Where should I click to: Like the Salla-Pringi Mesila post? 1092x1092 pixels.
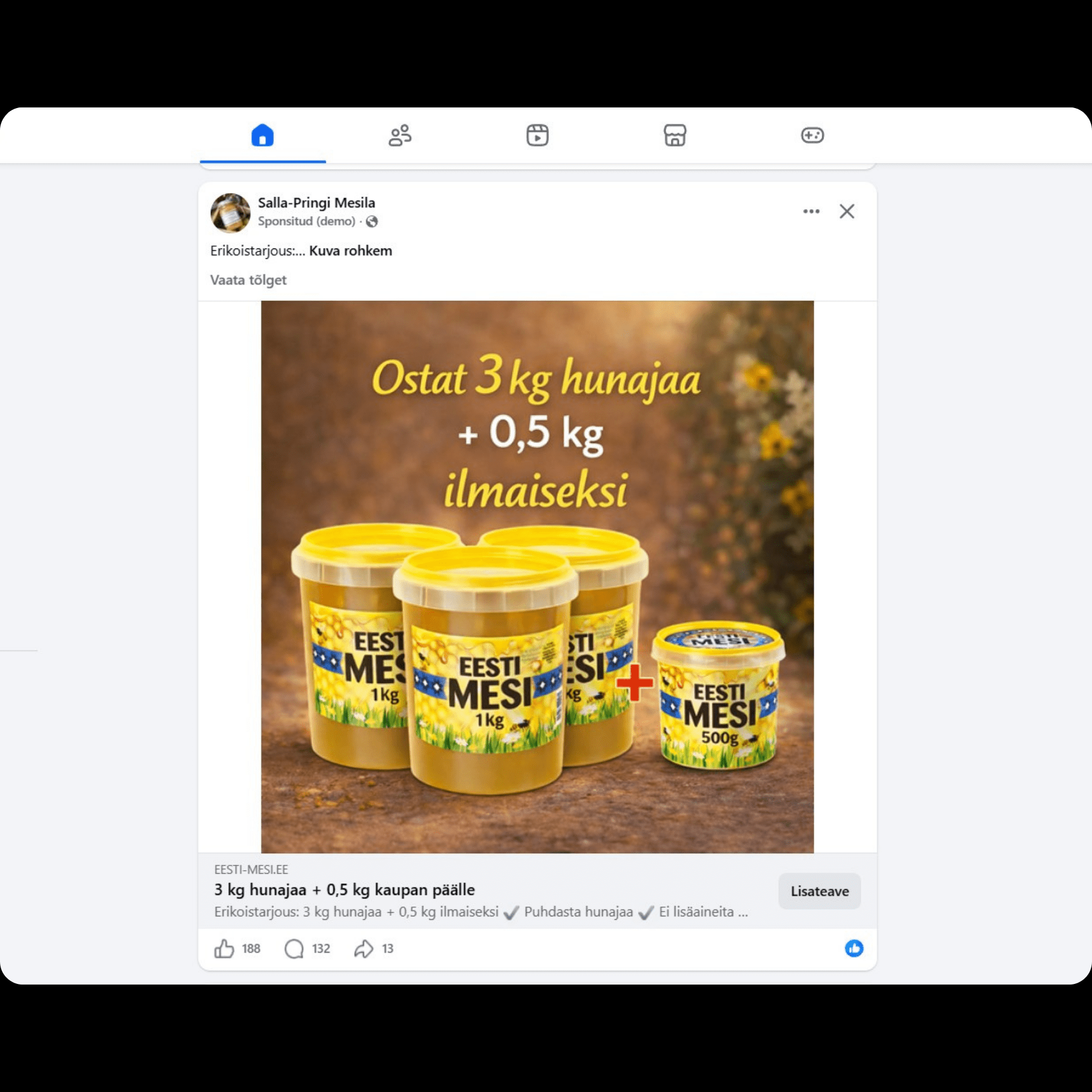(x=225, y=949)
